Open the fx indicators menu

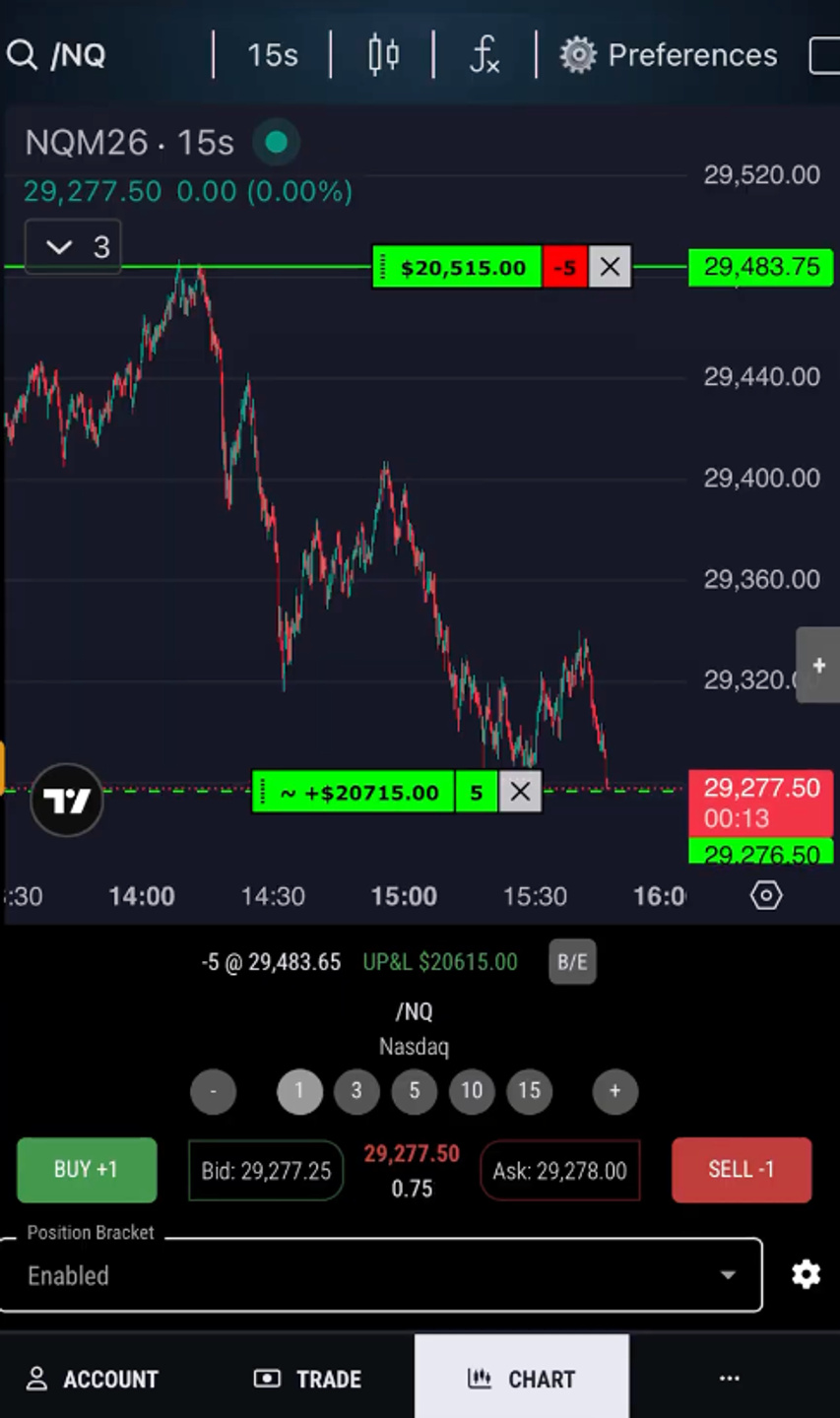485,55
